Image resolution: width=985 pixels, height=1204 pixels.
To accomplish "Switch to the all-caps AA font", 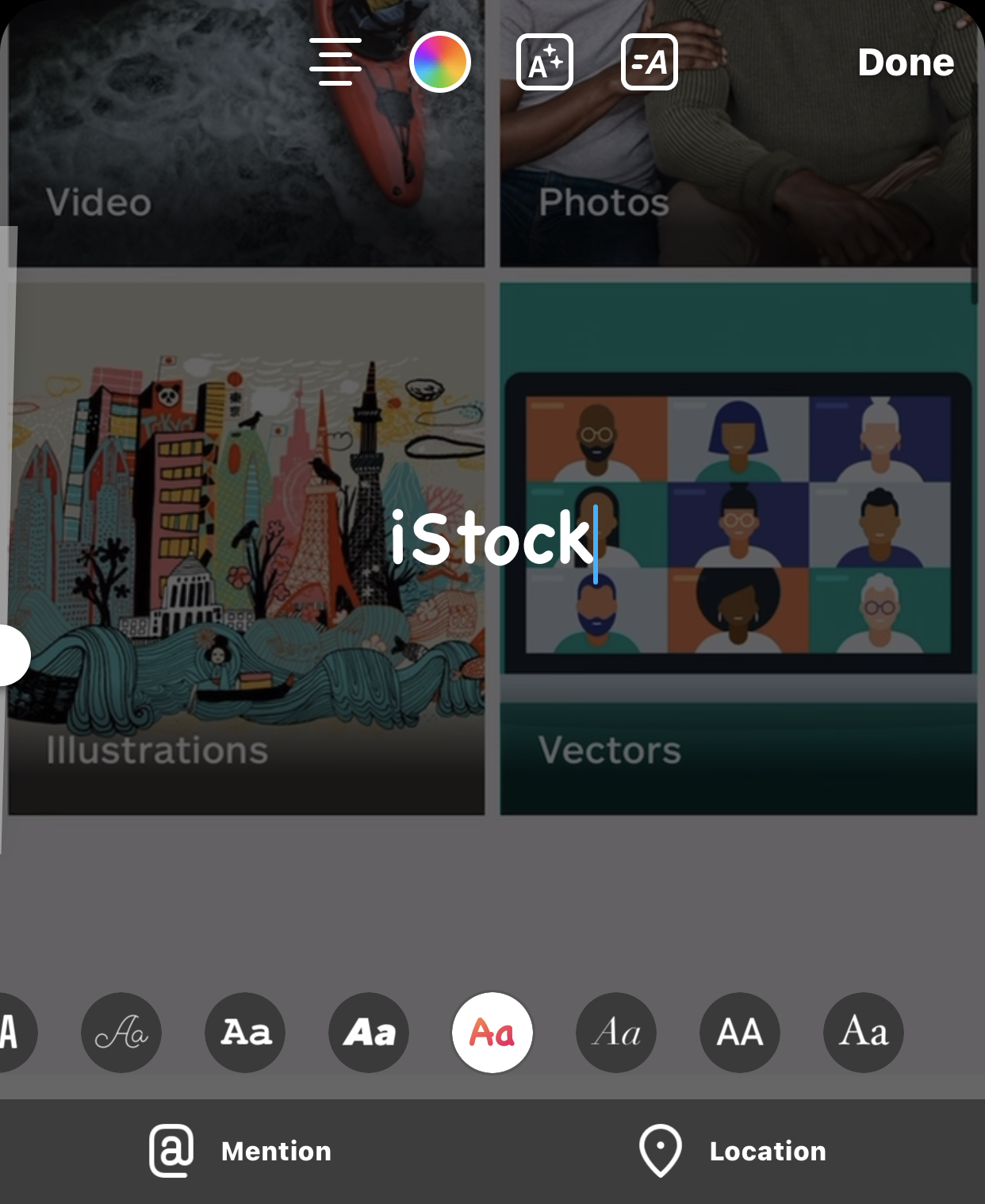I will tap(740, 1033).
